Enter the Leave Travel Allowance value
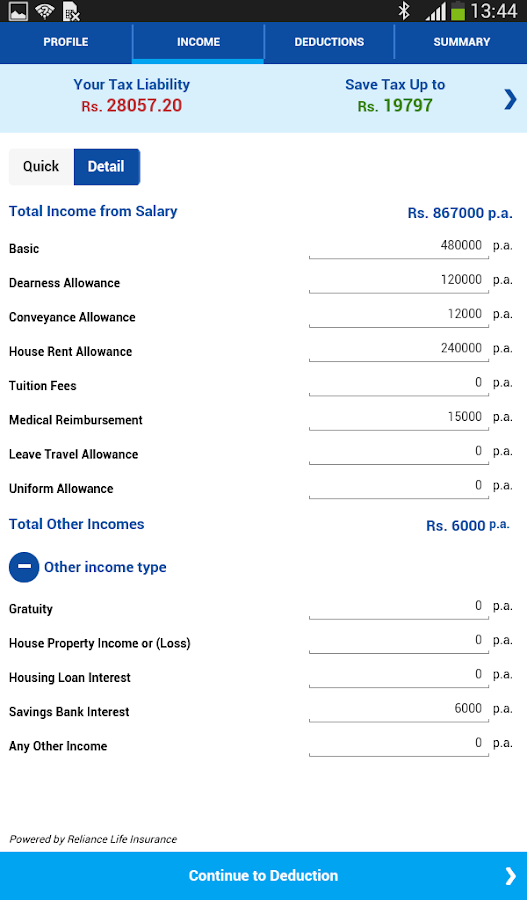The image size is (527, 900). 399,453
